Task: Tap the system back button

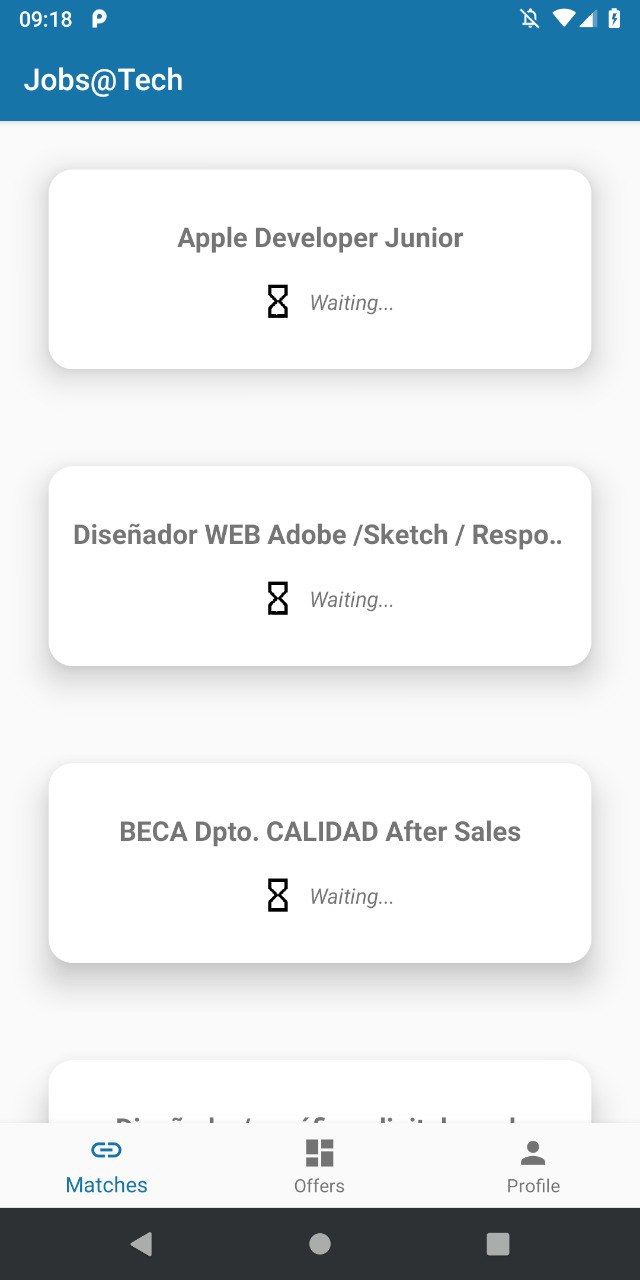Action: point(142,1244)
